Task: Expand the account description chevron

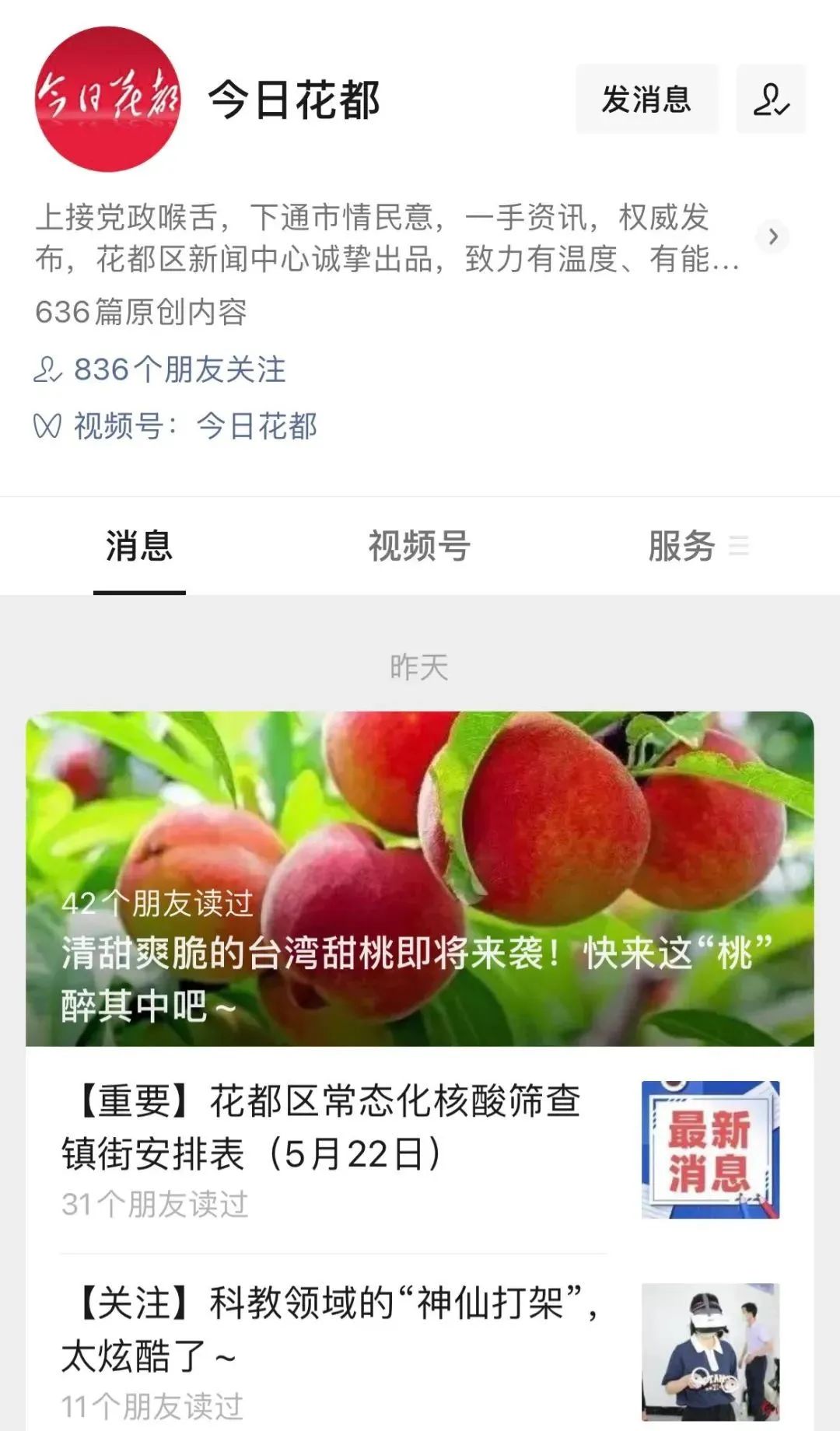Action: coord(772,236)
